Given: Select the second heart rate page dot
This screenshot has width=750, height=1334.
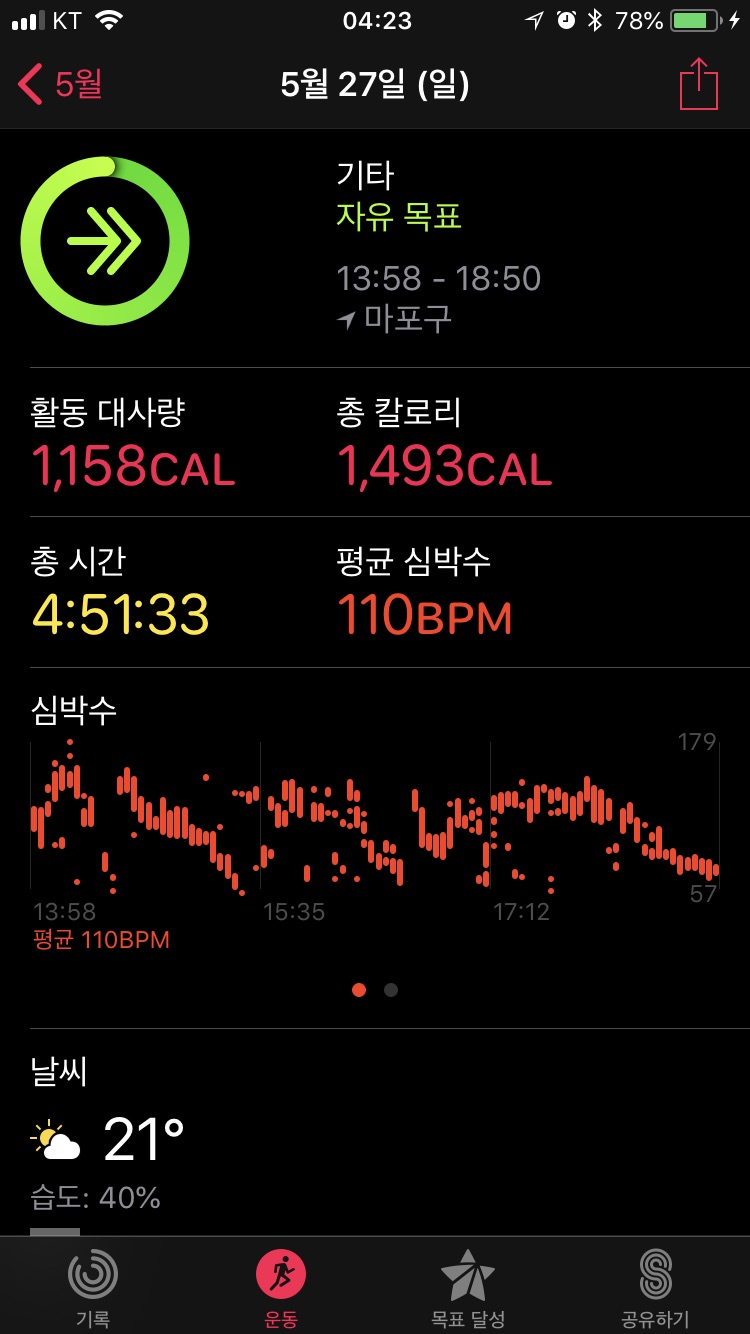Looking at the screenshot, I should pos(391,990).
